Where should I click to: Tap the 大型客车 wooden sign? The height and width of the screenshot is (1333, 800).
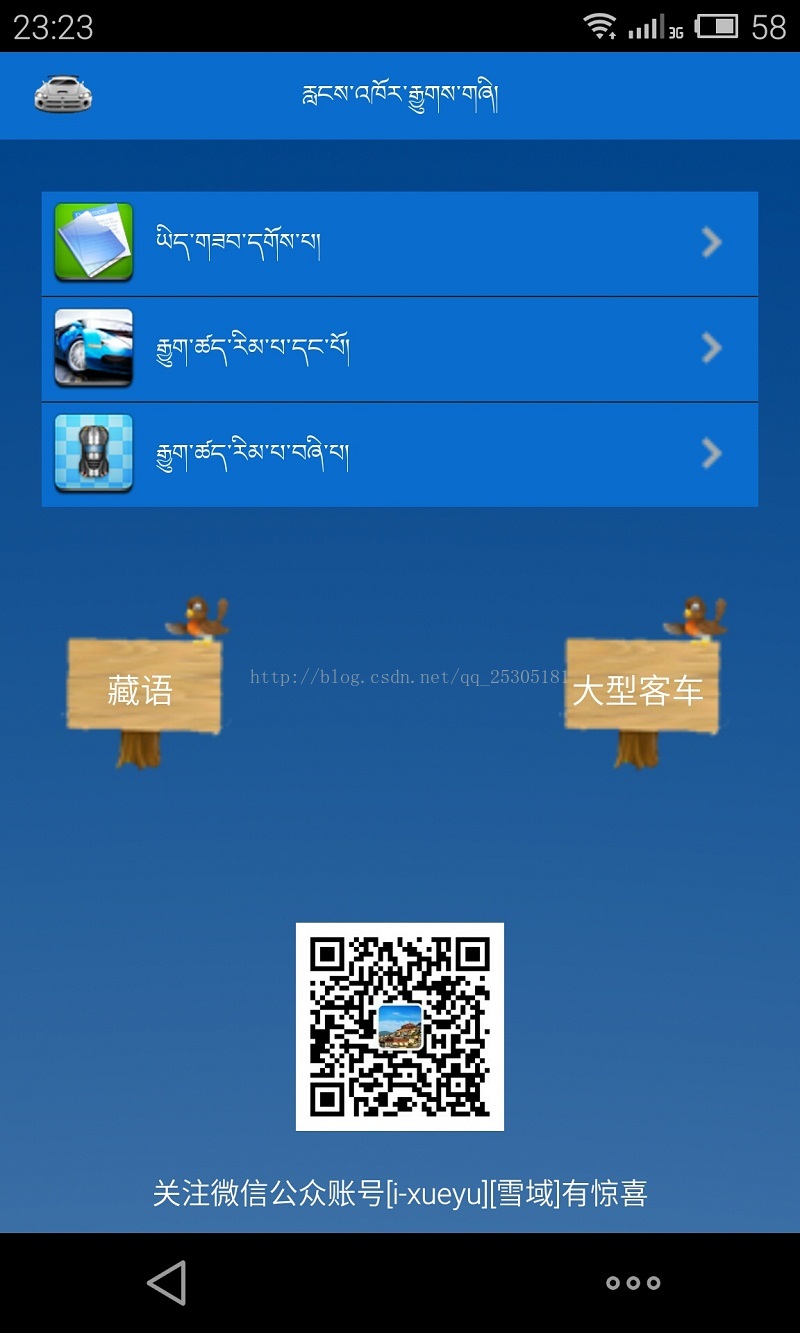coord(640,689)
